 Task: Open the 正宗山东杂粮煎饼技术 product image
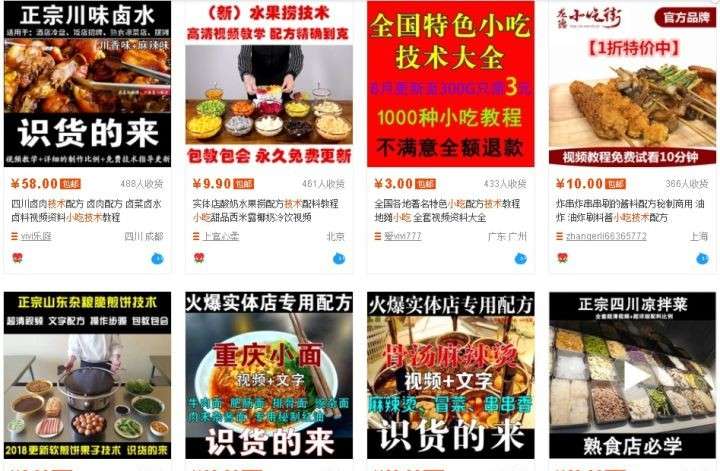pos(87,375)
